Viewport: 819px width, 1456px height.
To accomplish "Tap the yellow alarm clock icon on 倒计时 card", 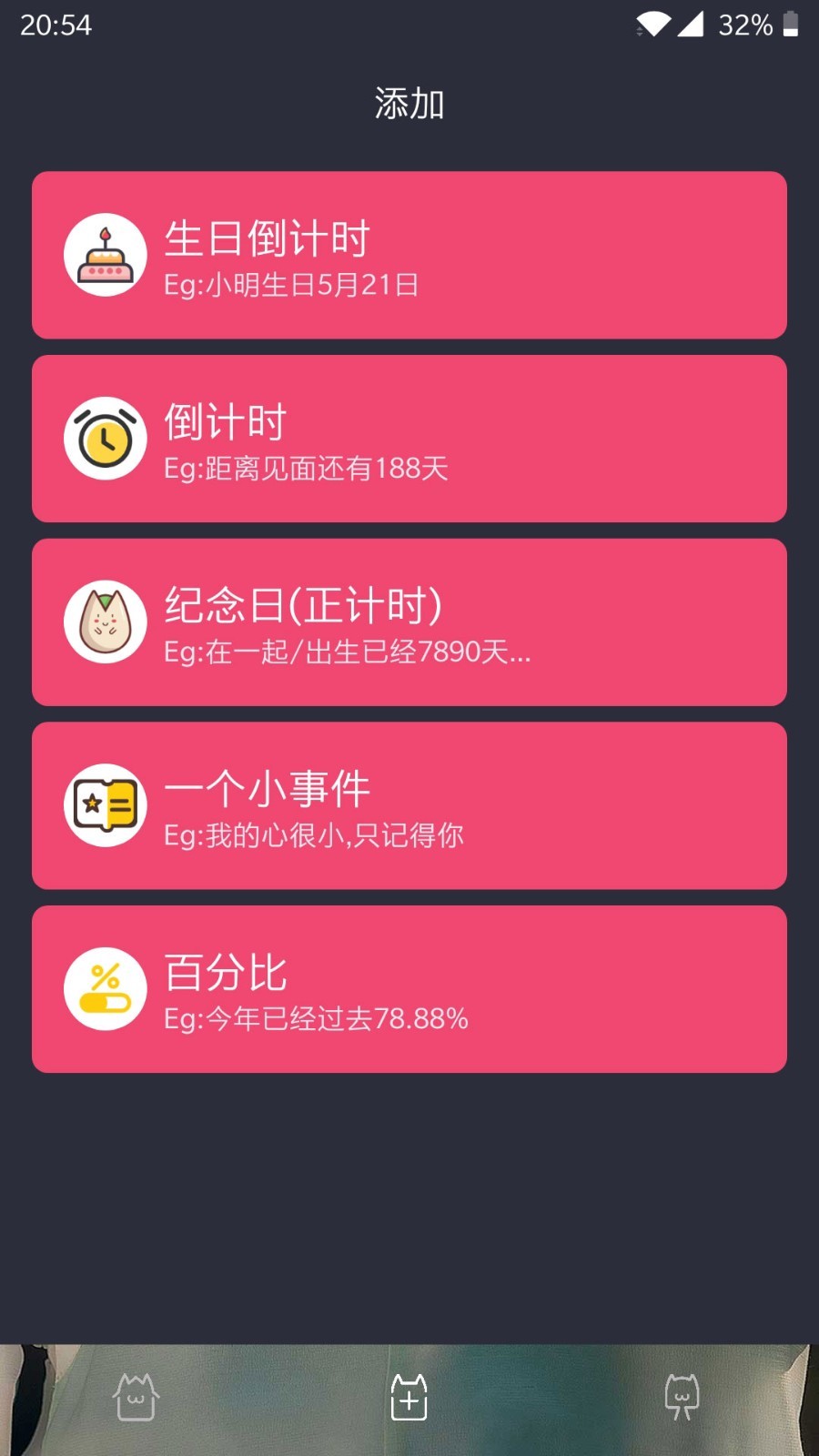I will (105, 439).
